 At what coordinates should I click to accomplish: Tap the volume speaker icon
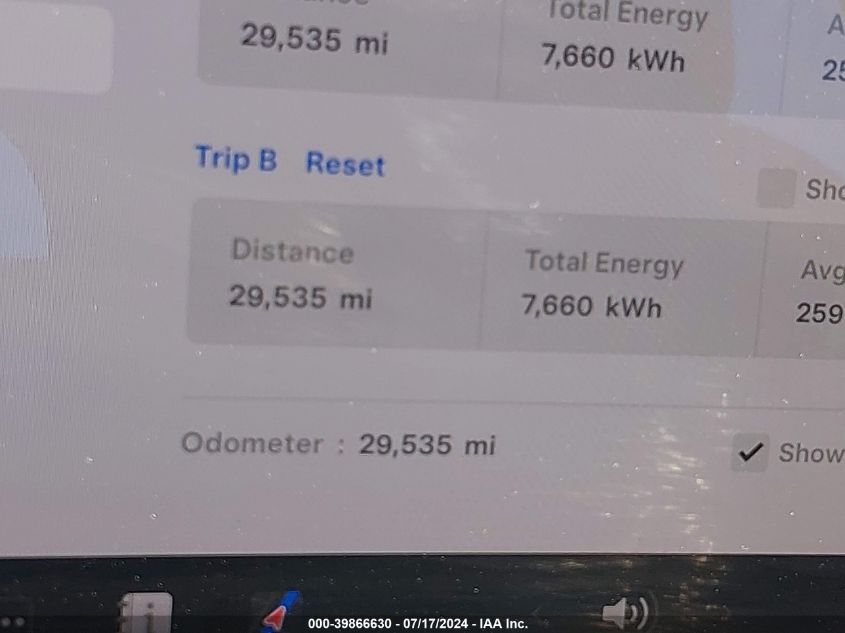tap(625, 611)
